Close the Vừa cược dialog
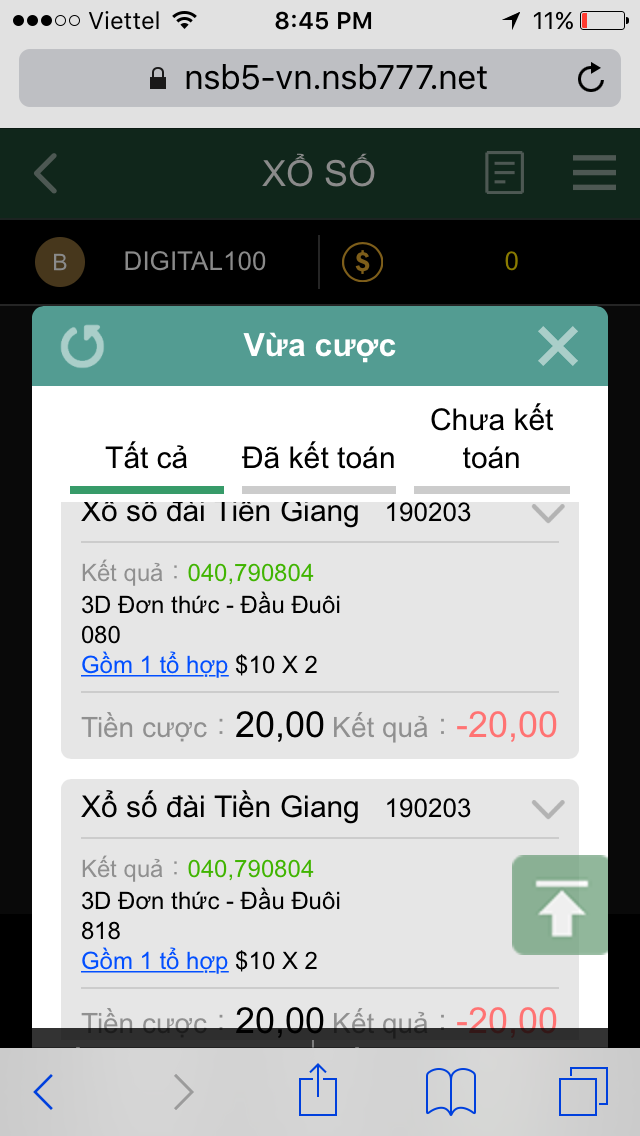The image size is (640, 1136). pyautogui.click(x=557, y=346)
